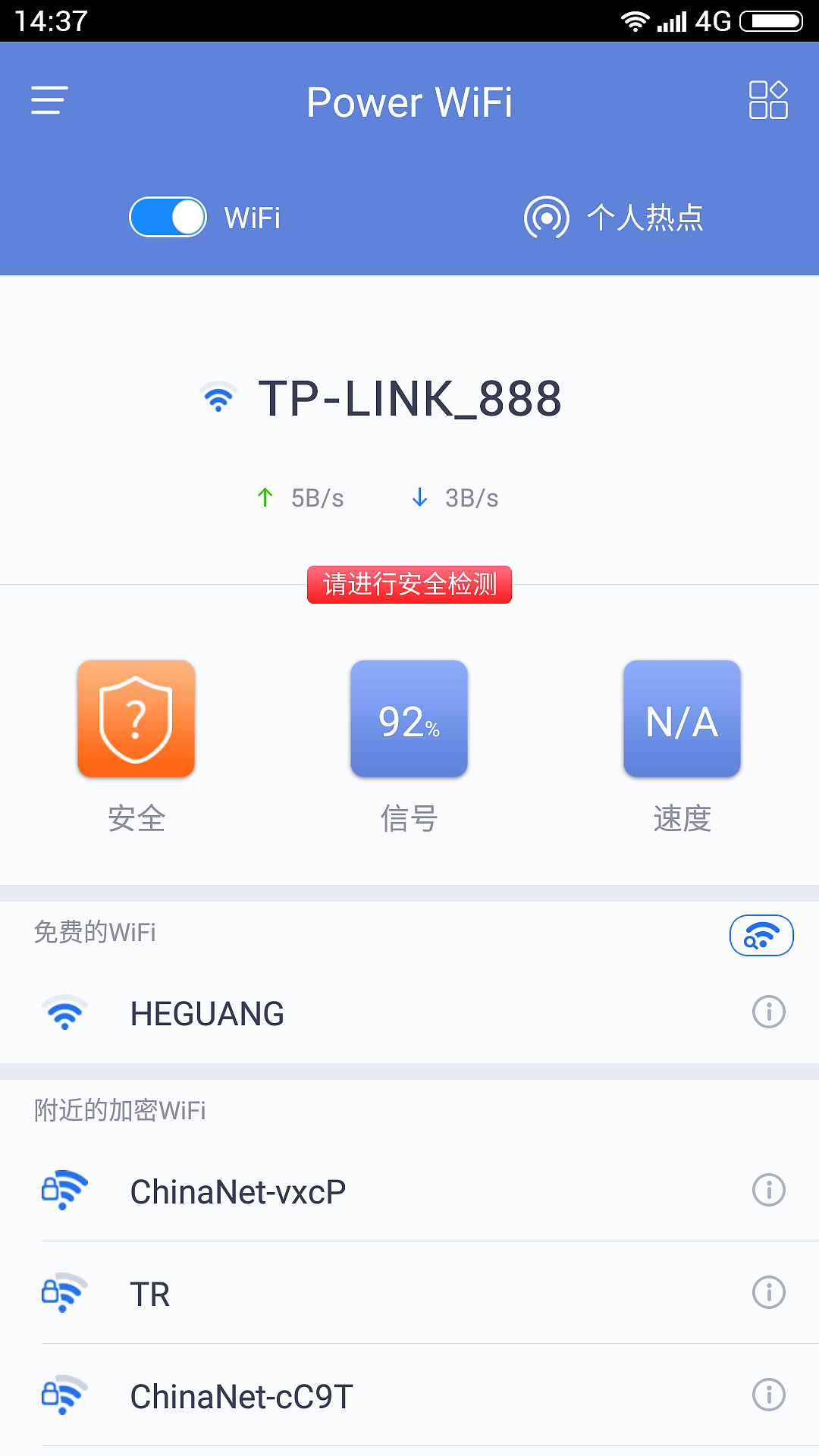The width and height of the screenshot is (819, 1456).
Task: Toggle the WiFi switch off
Action: (168, 217)
